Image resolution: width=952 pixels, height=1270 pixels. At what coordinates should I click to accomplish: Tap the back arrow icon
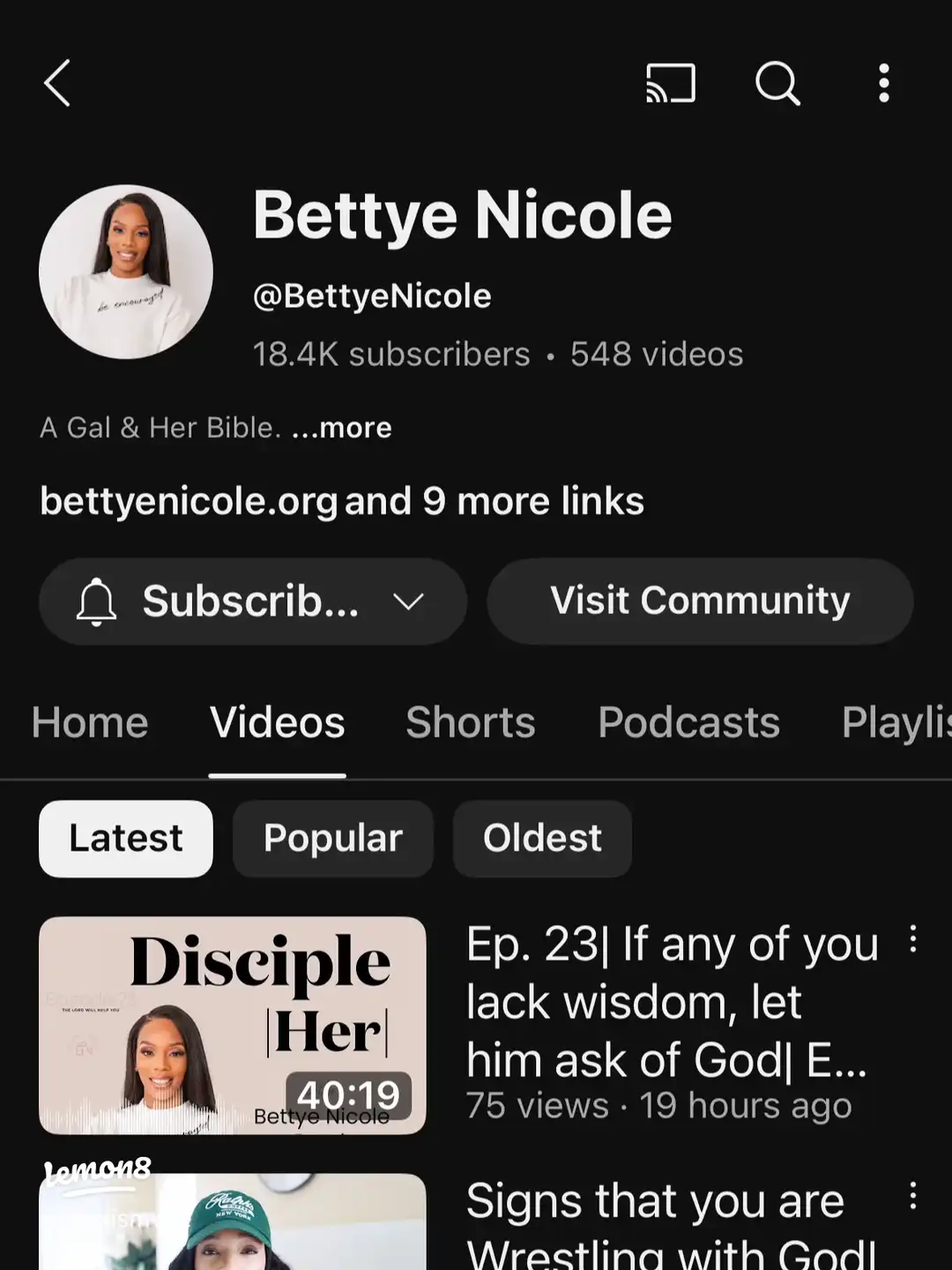coord(56,84)
